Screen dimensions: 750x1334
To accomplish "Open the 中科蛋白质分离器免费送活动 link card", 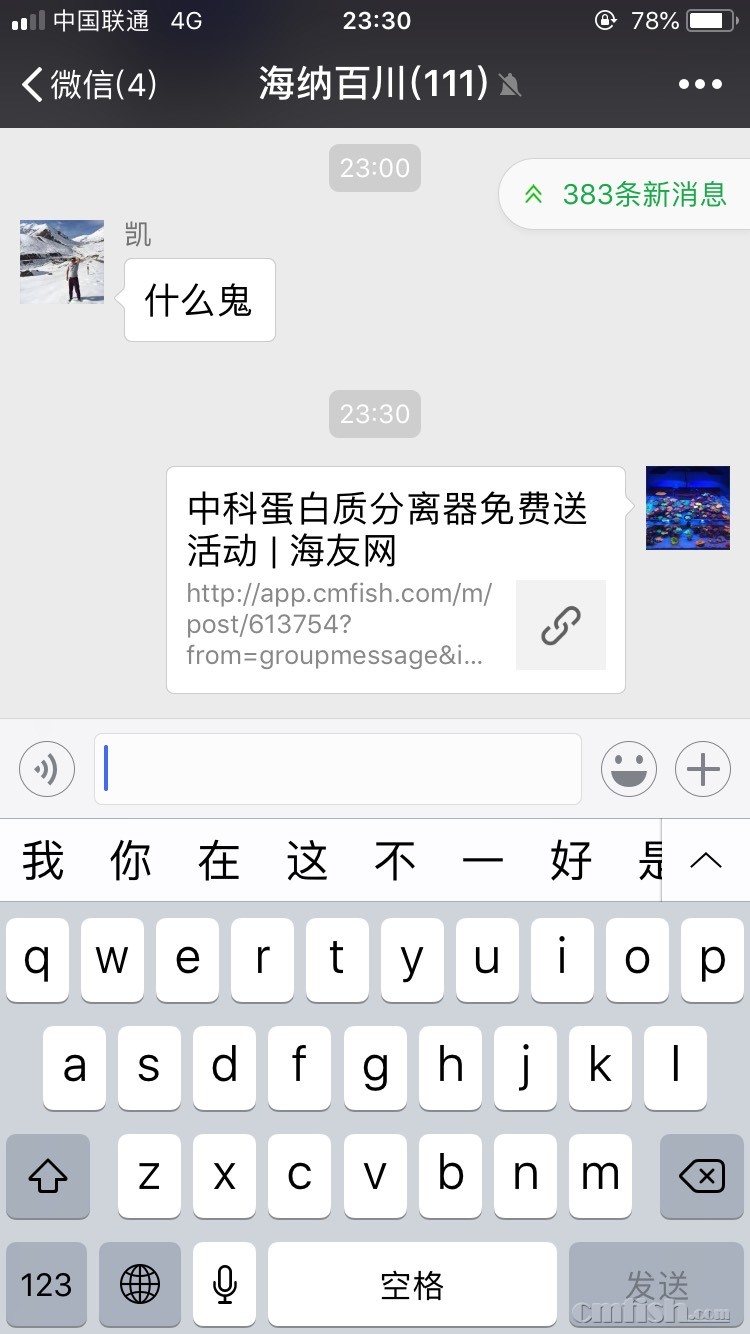I will 396,580.
